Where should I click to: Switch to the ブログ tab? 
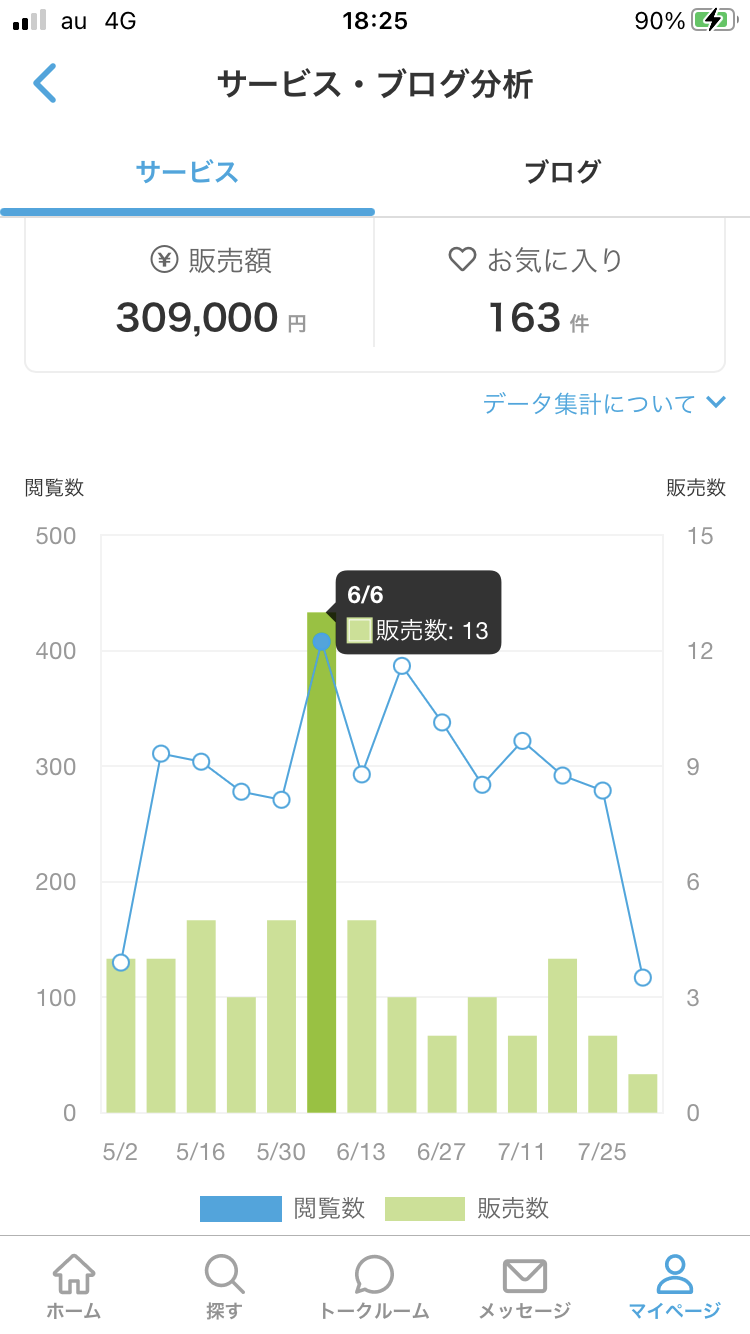[x=562, y=172]
